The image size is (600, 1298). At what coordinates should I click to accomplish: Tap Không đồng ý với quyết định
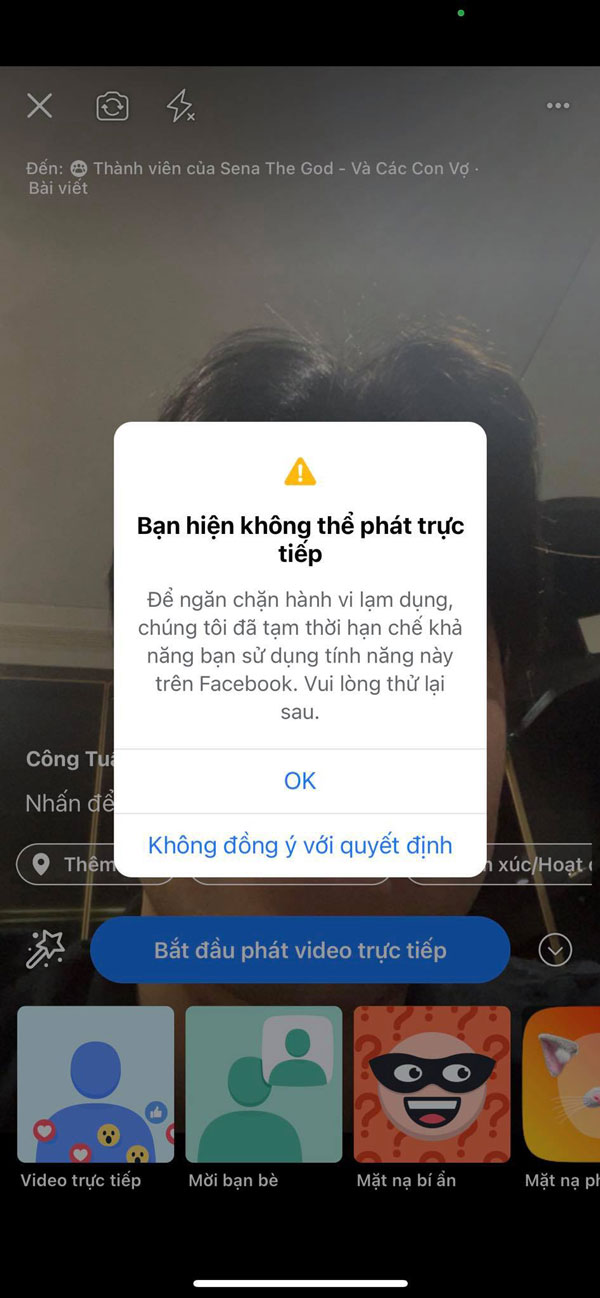300,845
